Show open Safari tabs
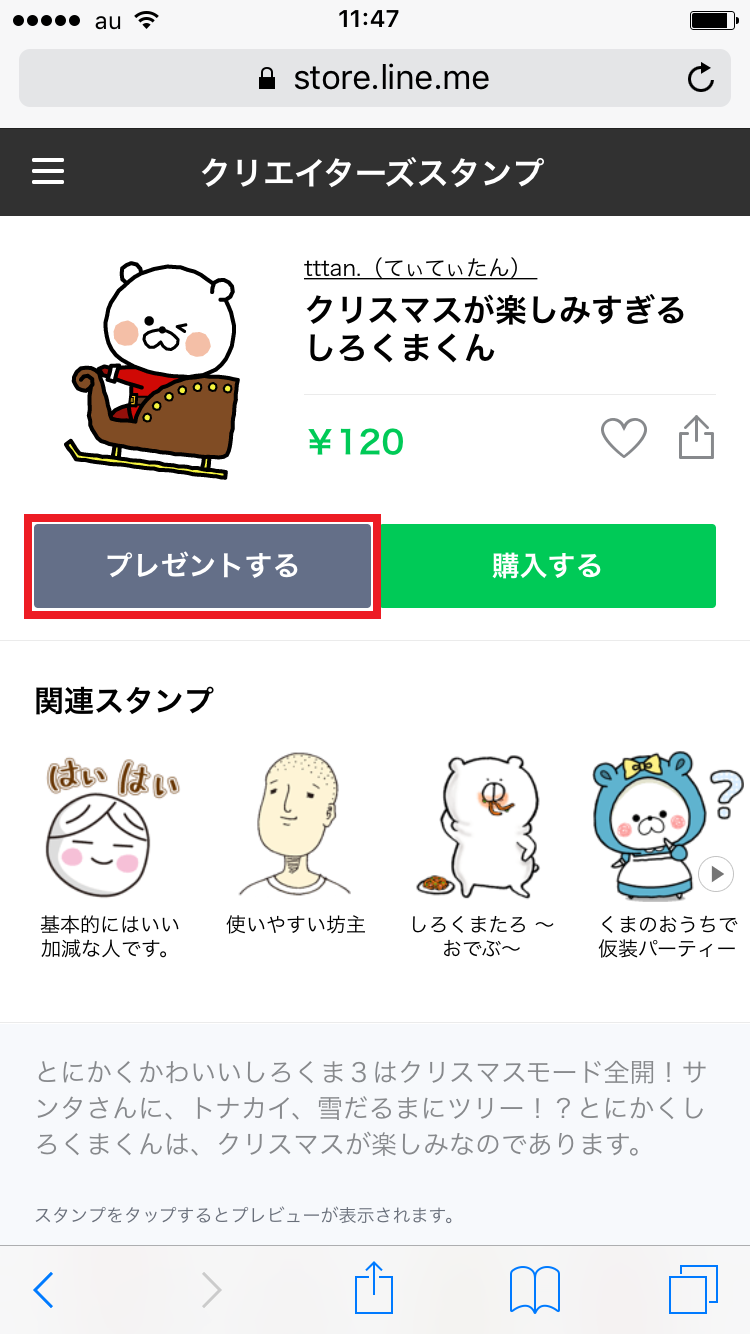This screenshot has height=1334, width=750. tap(693, 1290)
